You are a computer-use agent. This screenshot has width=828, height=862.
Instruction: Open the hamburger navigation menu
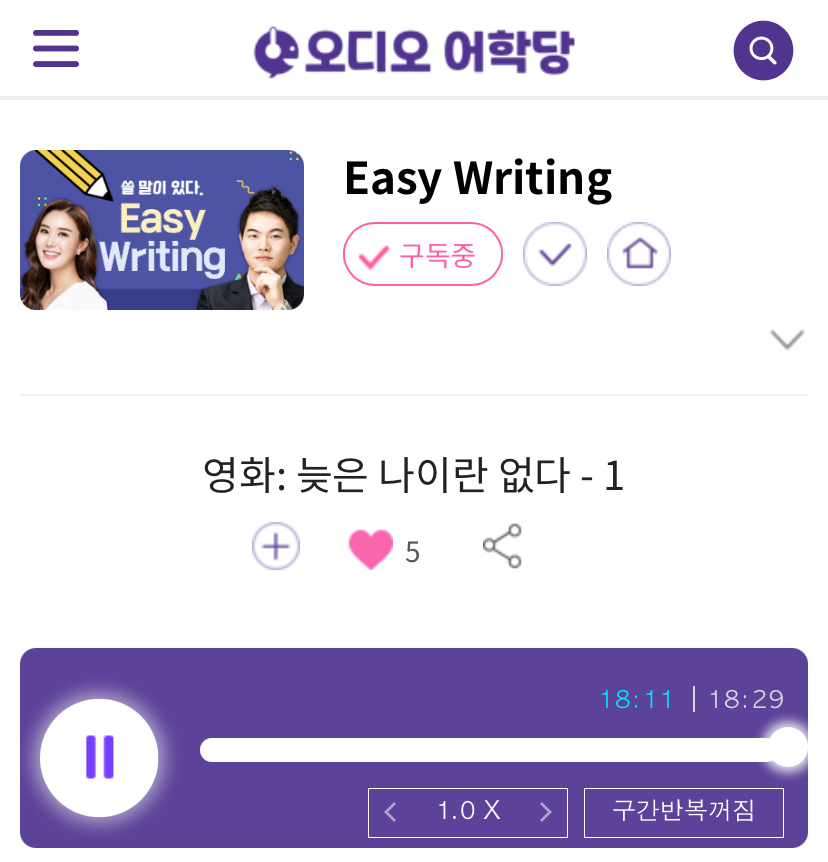(56, 48)
